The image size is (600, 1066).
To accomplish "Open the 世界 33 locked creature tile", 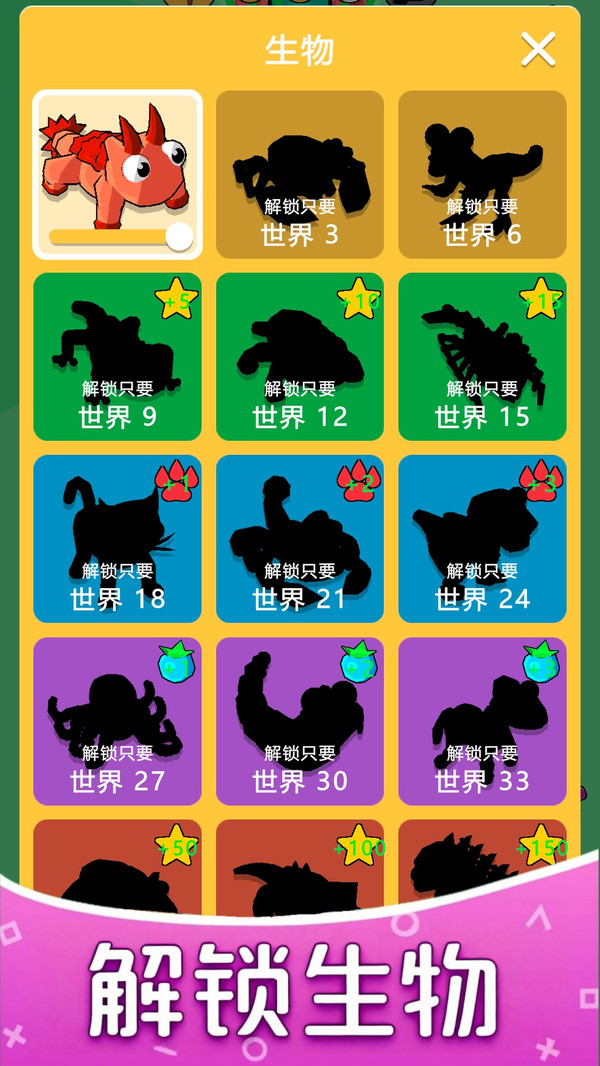I will click(x=482, y=721).
